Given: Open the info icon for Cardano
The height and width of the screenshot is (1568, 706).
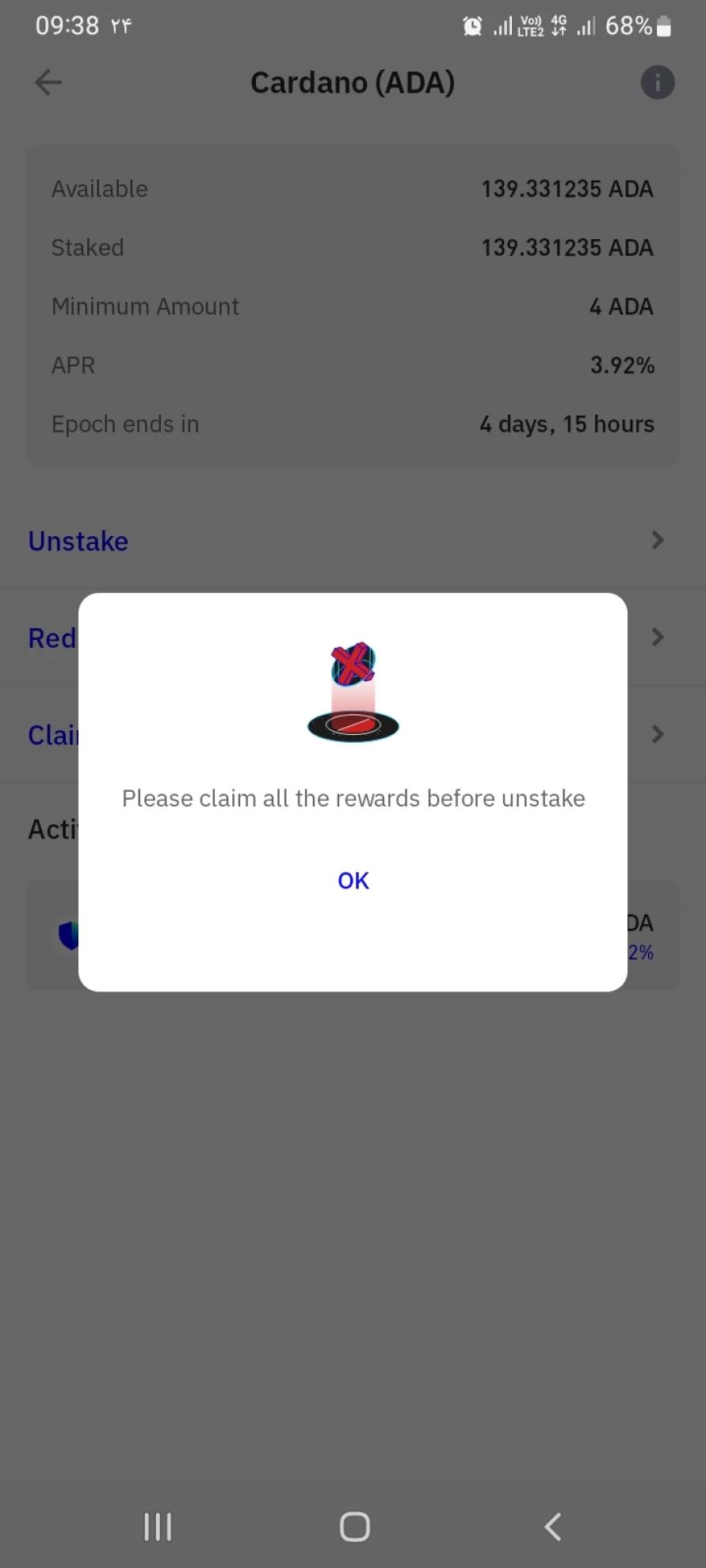Looking at the screenshot, I should point(657,82).
